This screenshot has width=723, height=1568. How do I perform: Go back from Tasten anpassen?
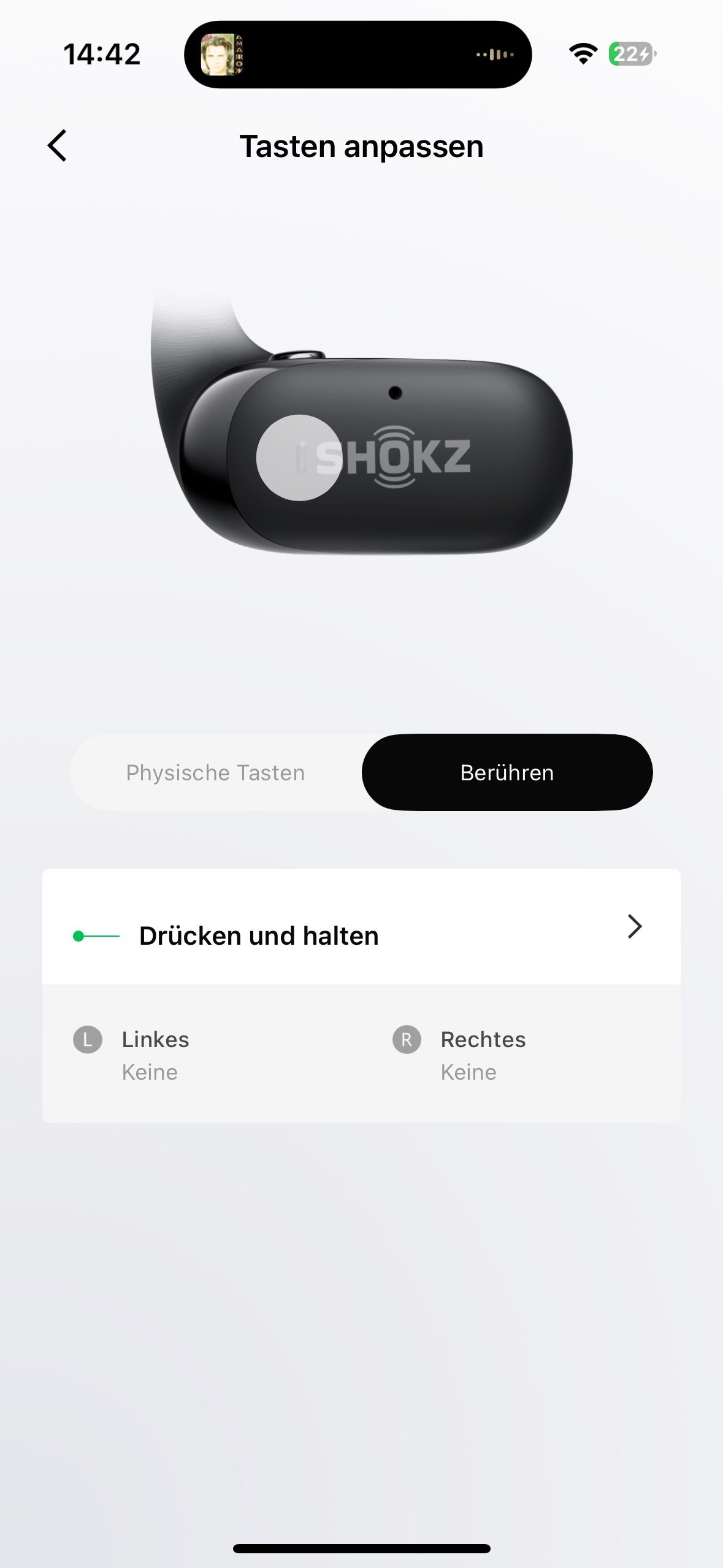pos(57,146)
